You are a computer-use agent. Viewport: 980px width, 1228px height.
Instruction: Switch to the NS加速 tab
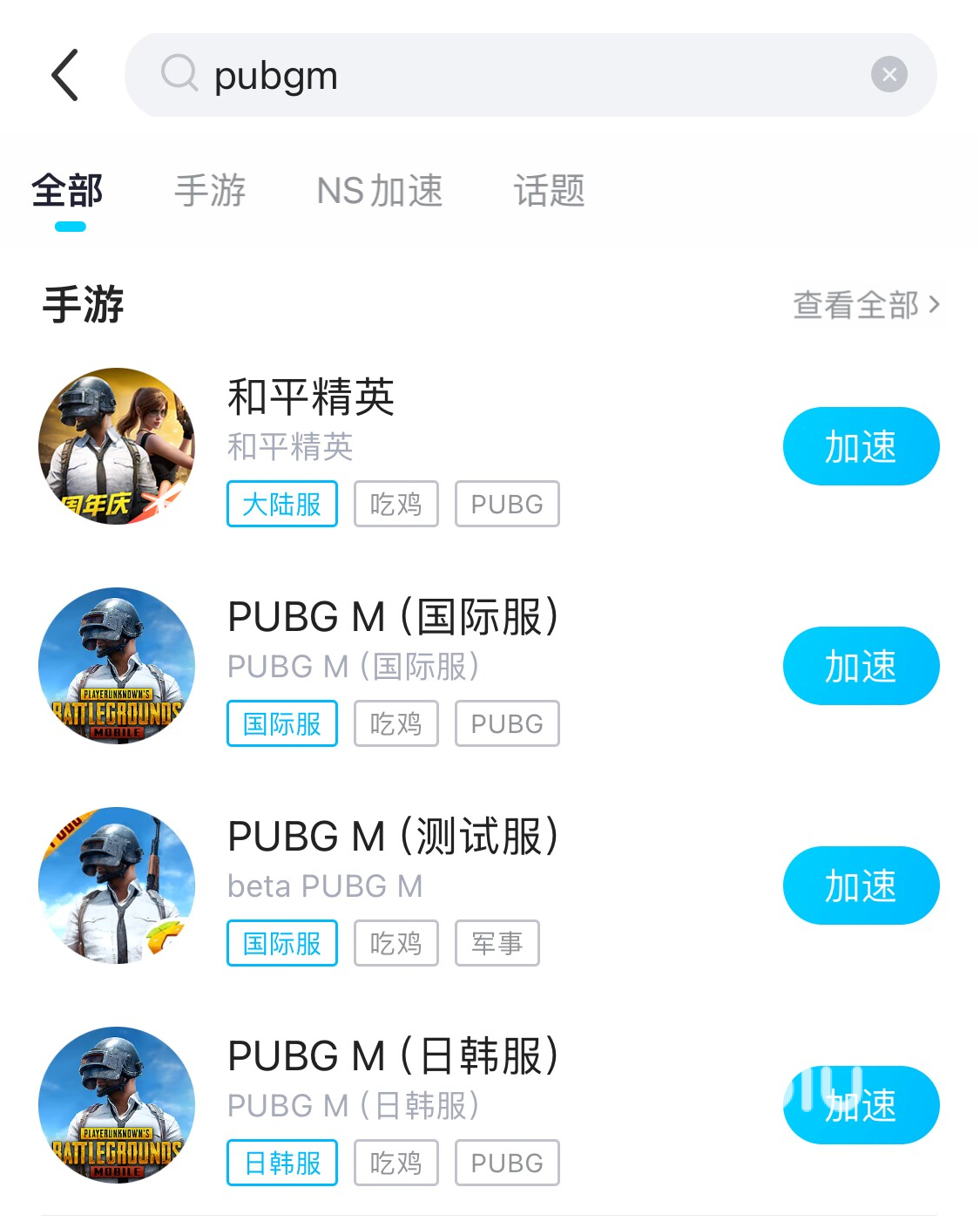click(x=380, y=191)
